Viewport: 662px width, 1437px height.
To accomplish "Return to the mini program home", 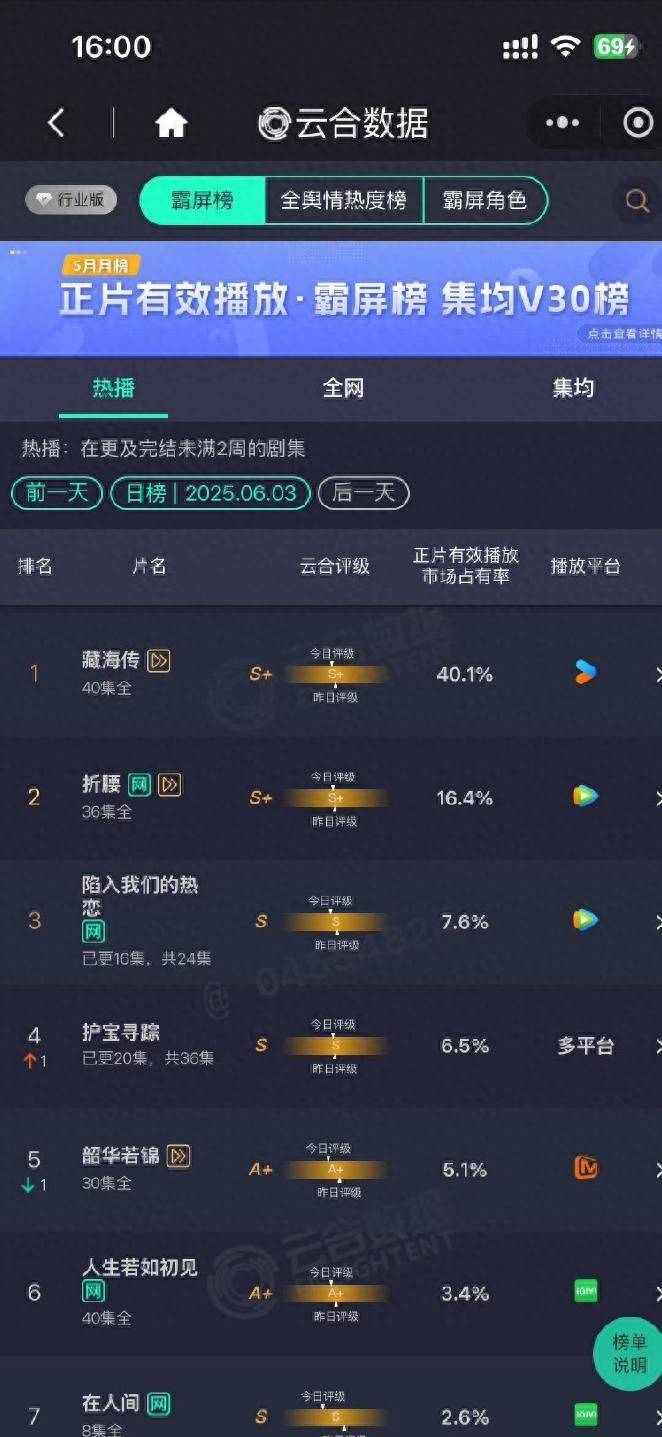I will [x=171, y=123].
